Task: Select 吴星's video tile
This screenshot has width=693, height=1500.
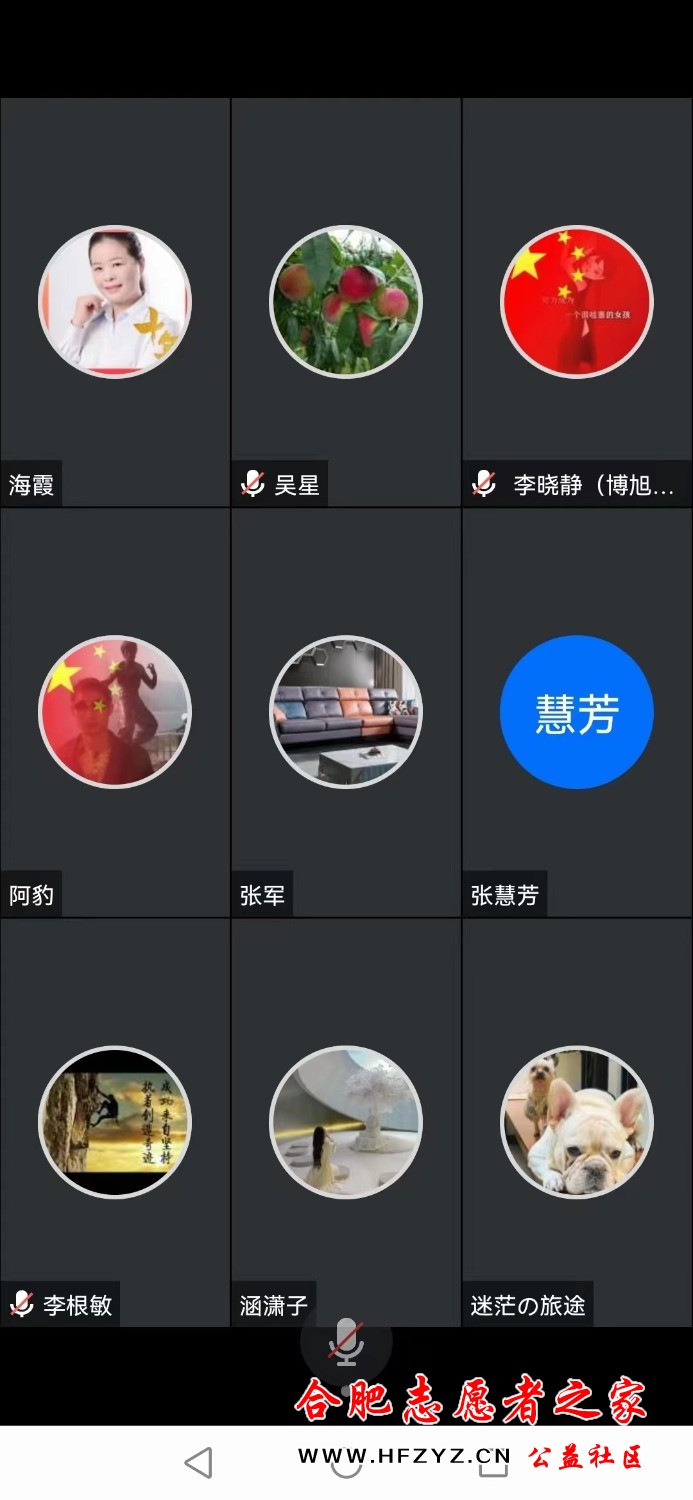Action: click(346, 302)
